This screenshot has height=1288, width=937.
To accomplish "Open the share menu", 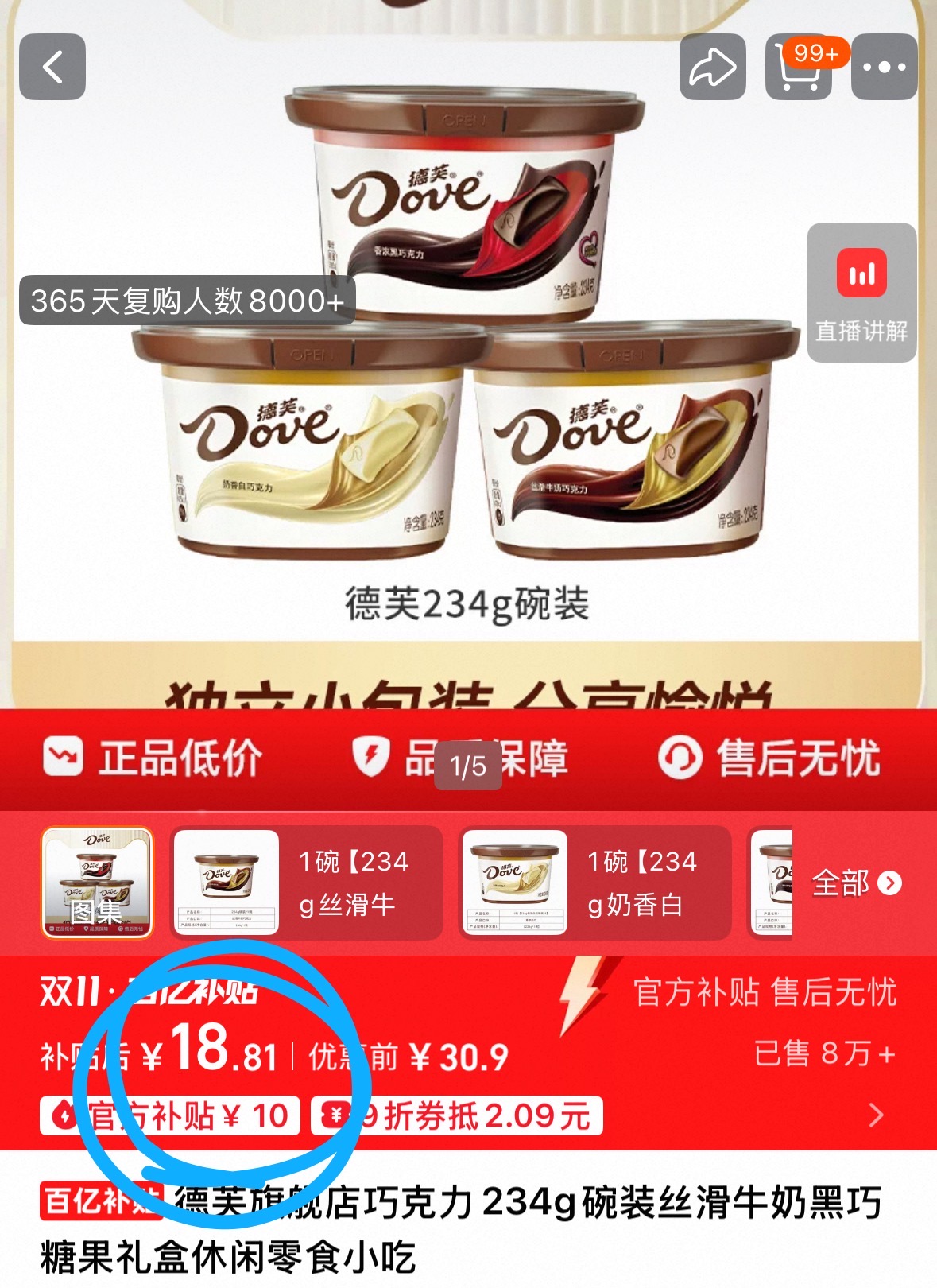I will (x=713, y=68).
